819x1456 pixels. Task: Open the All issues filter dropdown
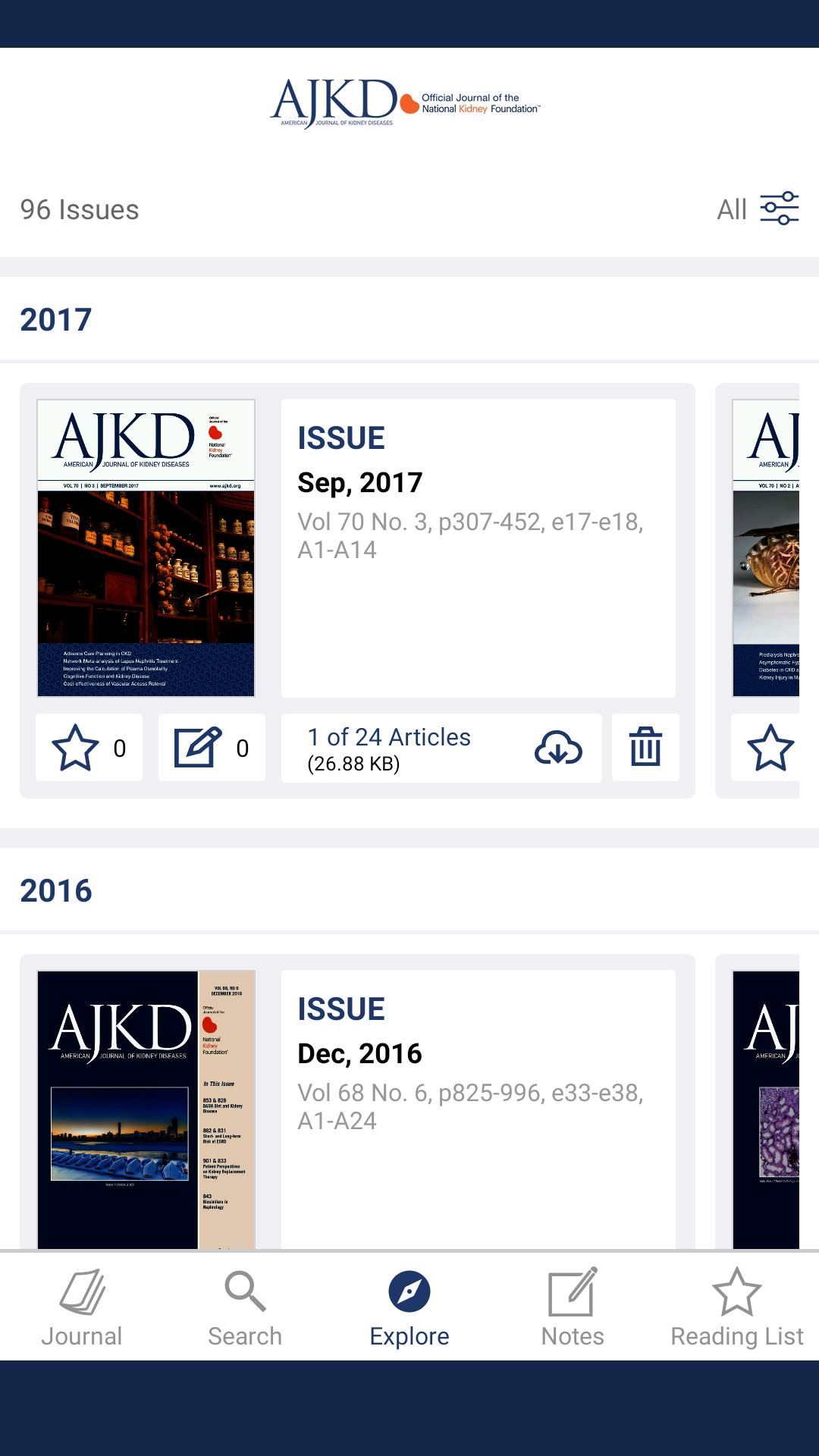[x=733, y=210]
